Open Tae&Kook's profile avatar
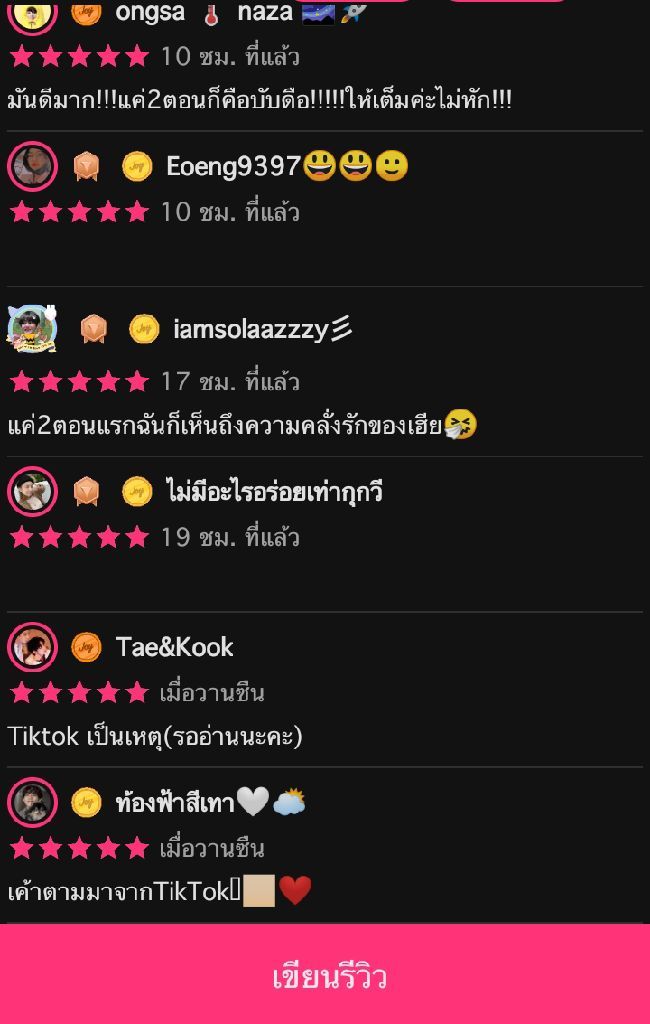The height and width of the screenshot is (1024, 650). click(32, 647)
